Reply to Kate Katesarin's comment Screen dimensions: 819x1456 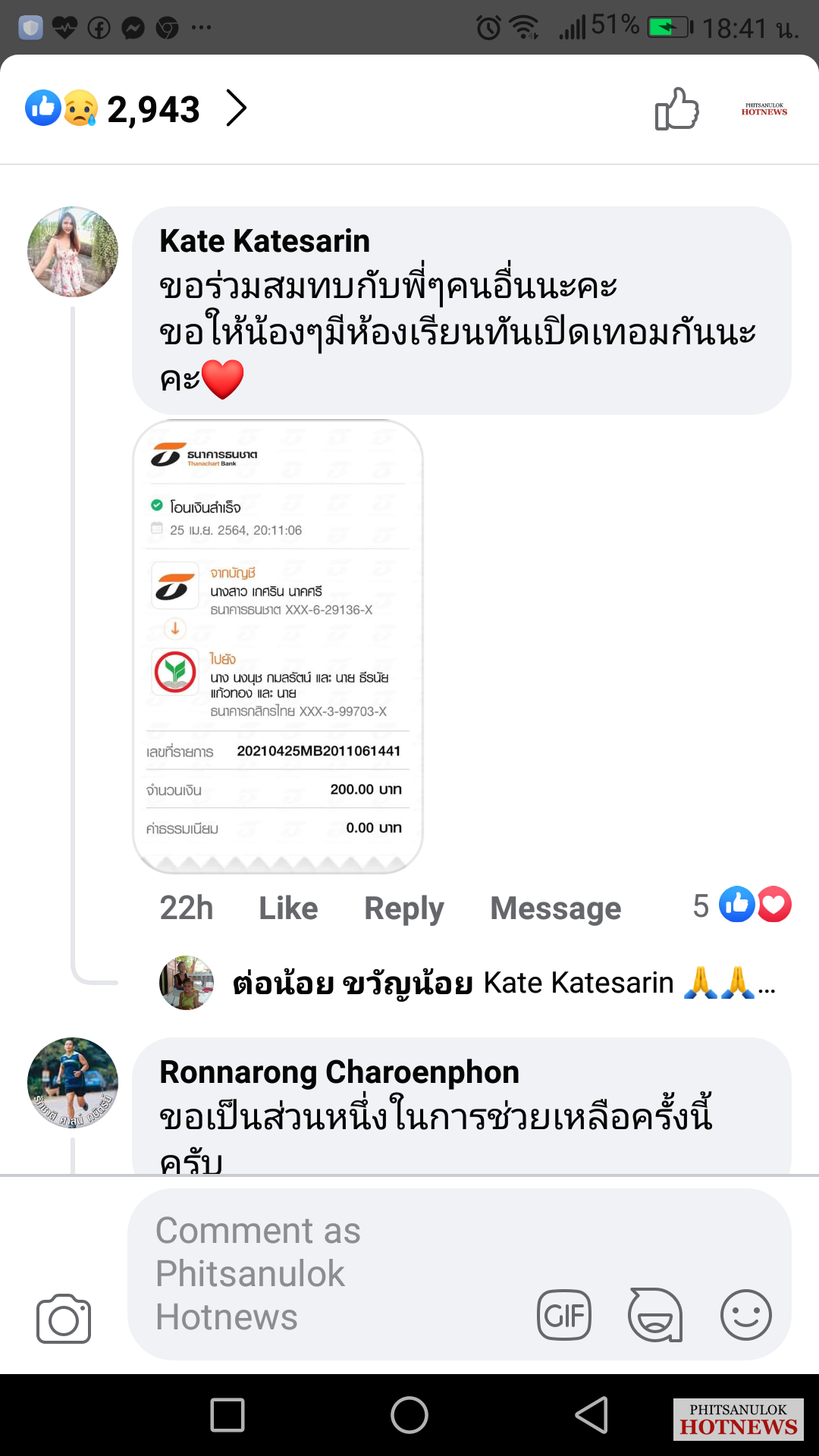(x=404, y=908)
